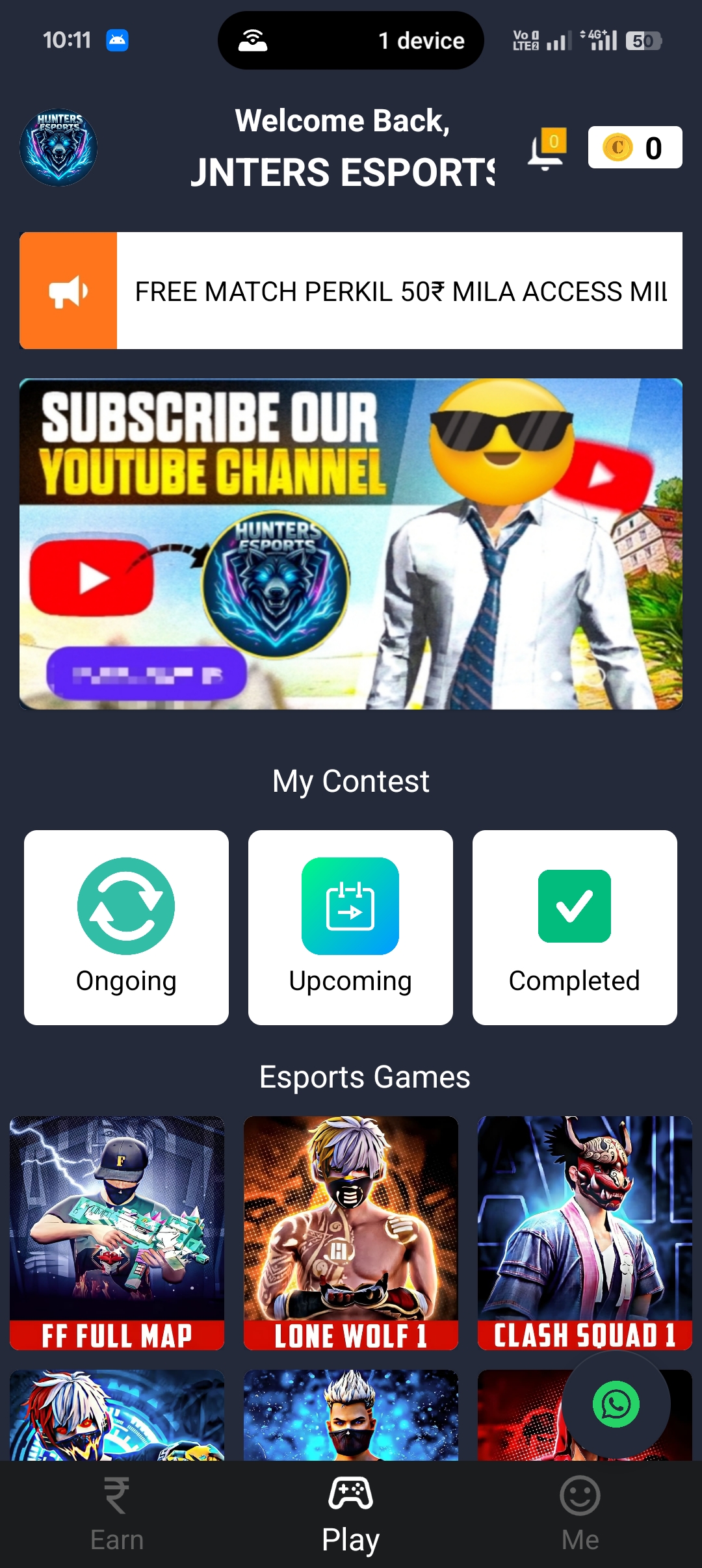Open the Subscribe YouTube channel banner
The width and height of the screenshot is (702, 1568).
pos(351,543)
